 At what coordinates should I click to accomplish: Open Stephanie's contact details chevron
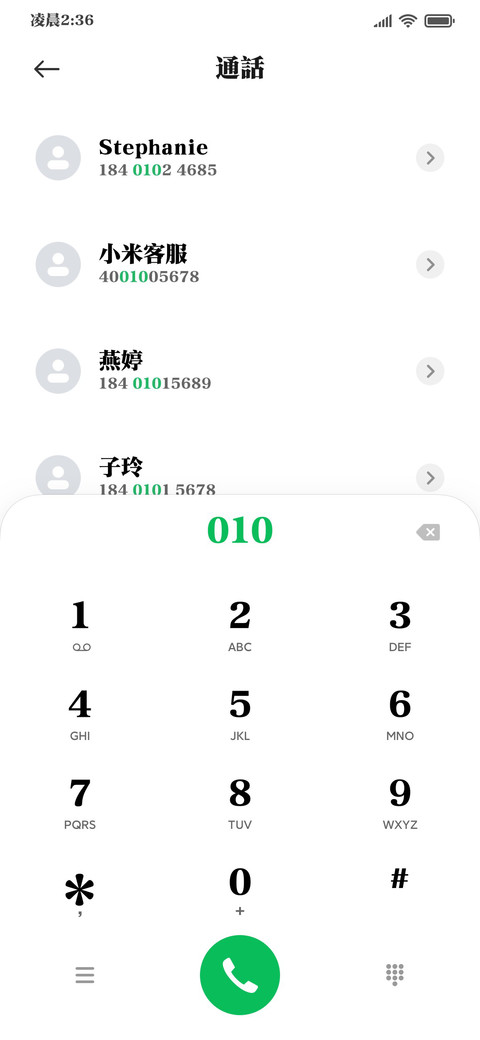point(430,158)
